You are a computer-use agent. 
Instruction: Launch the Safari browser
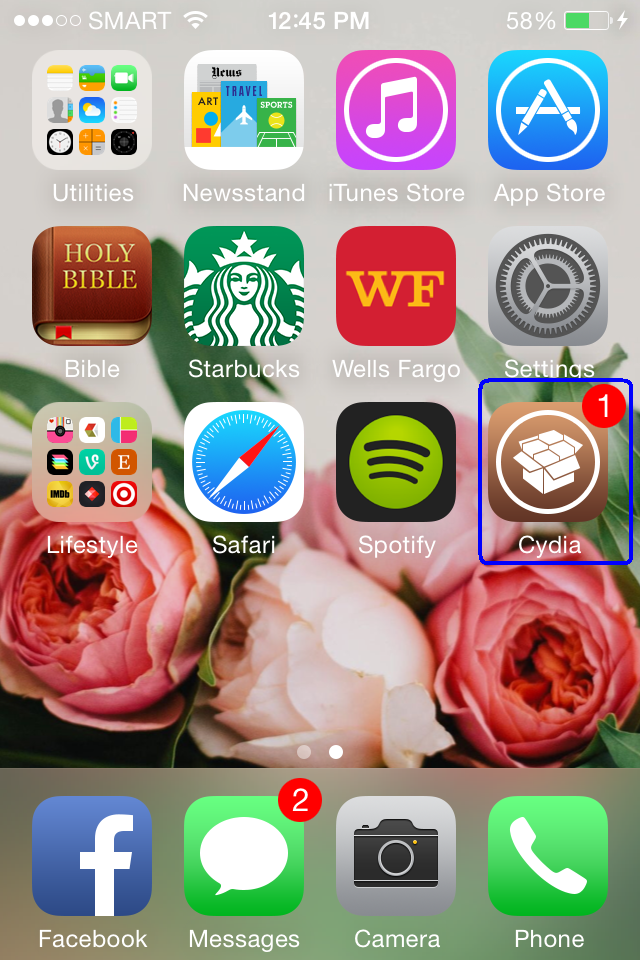click(x=244, y=462)
